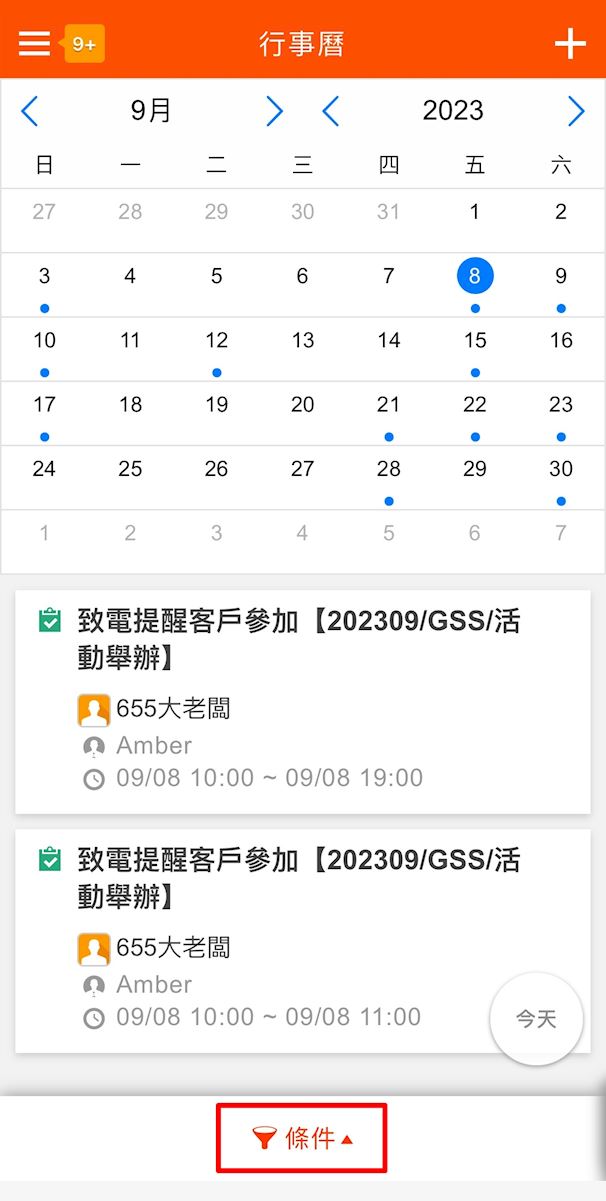Advance to the next month

tap(274, 111)
